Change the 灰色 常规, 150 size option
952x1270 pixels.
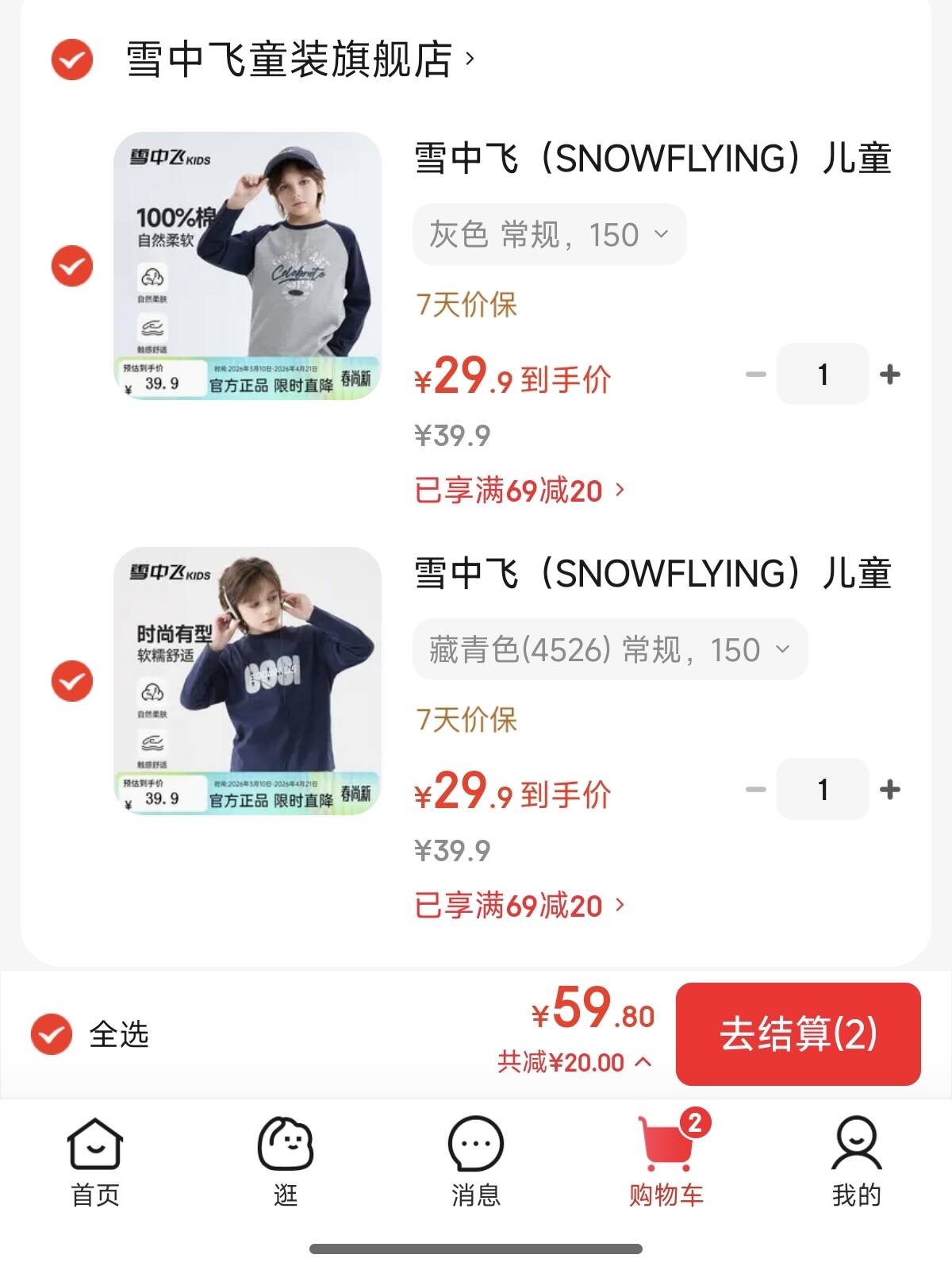tap(549, 235)
